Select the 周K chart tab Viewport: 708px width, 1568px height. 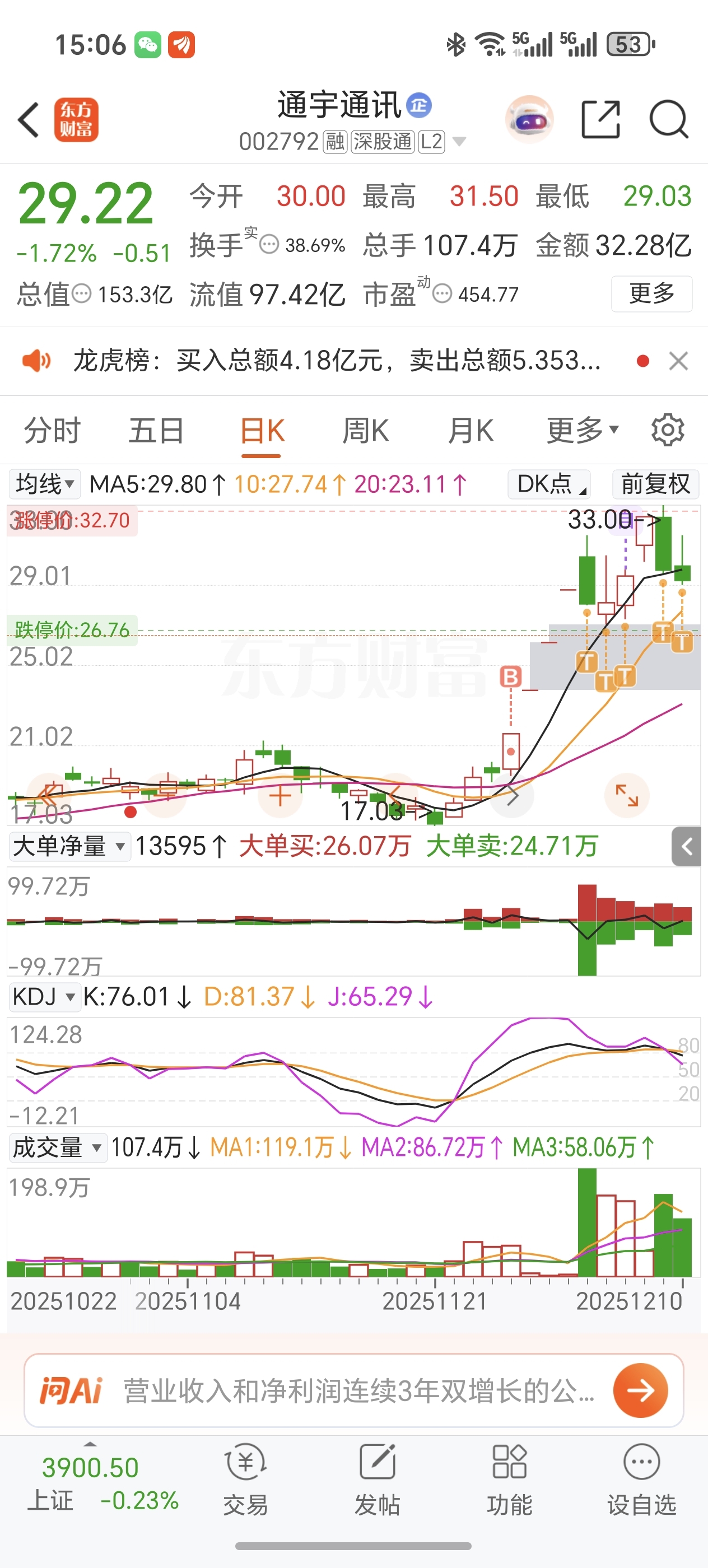(365, 431)
